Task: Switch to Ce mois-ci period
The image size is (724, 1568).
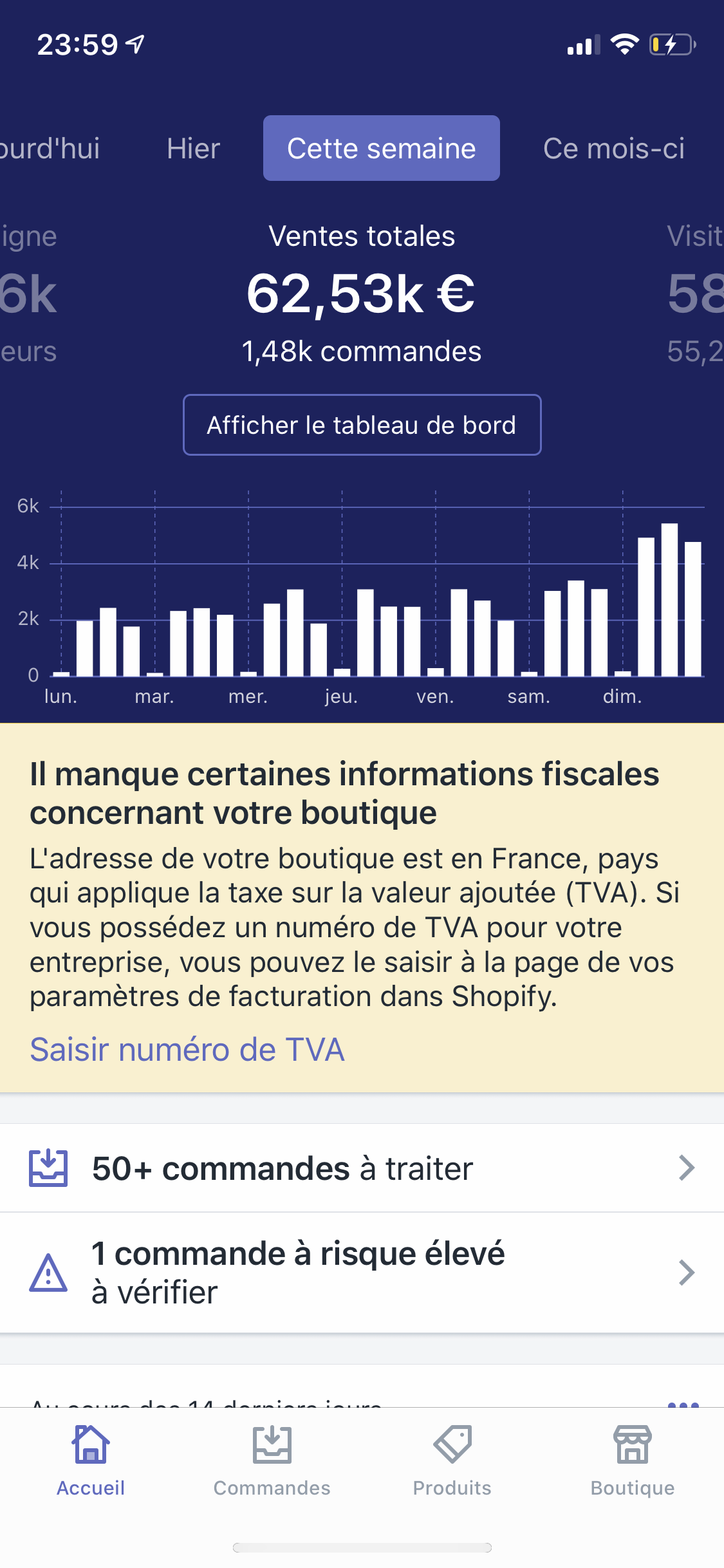Action: (613, 149)
